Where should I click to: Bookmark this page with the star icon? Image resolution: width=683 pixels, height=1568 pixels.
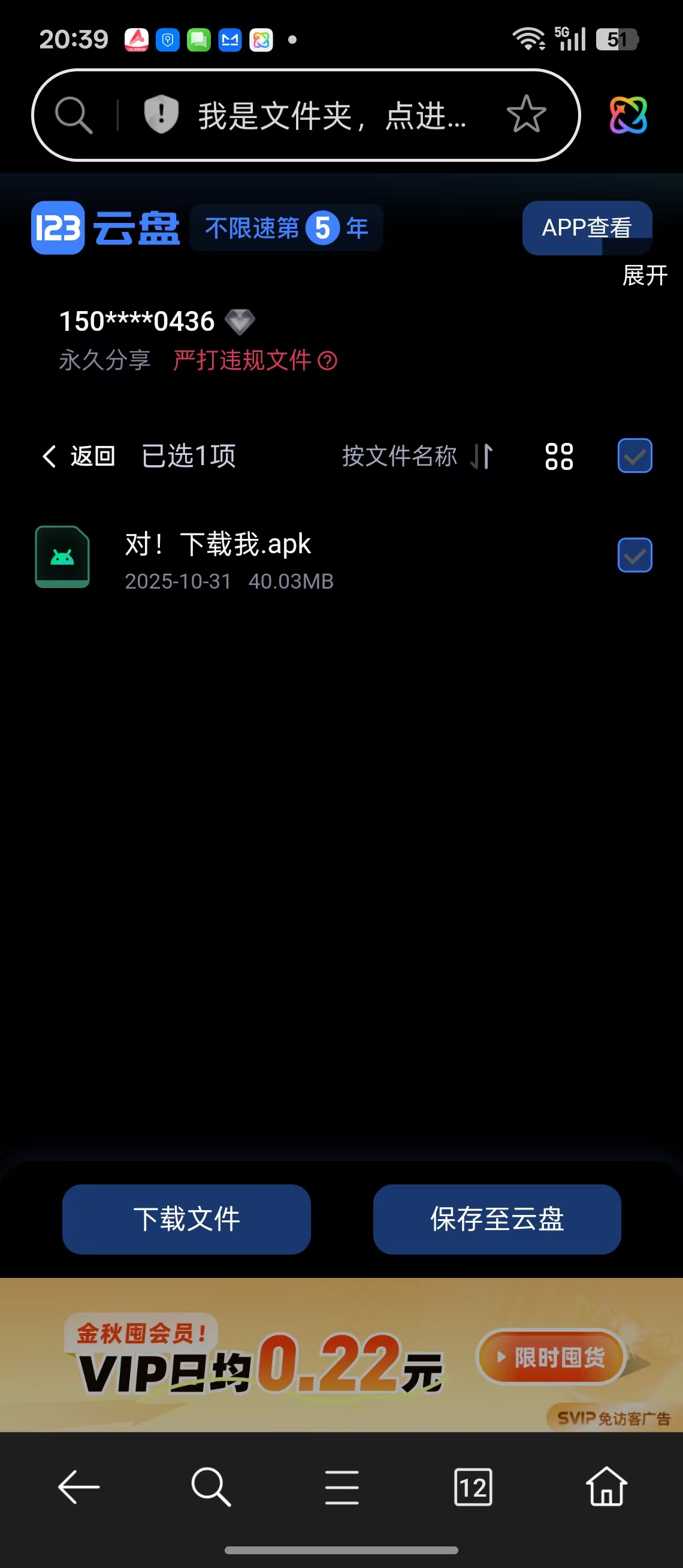(526, 114)
